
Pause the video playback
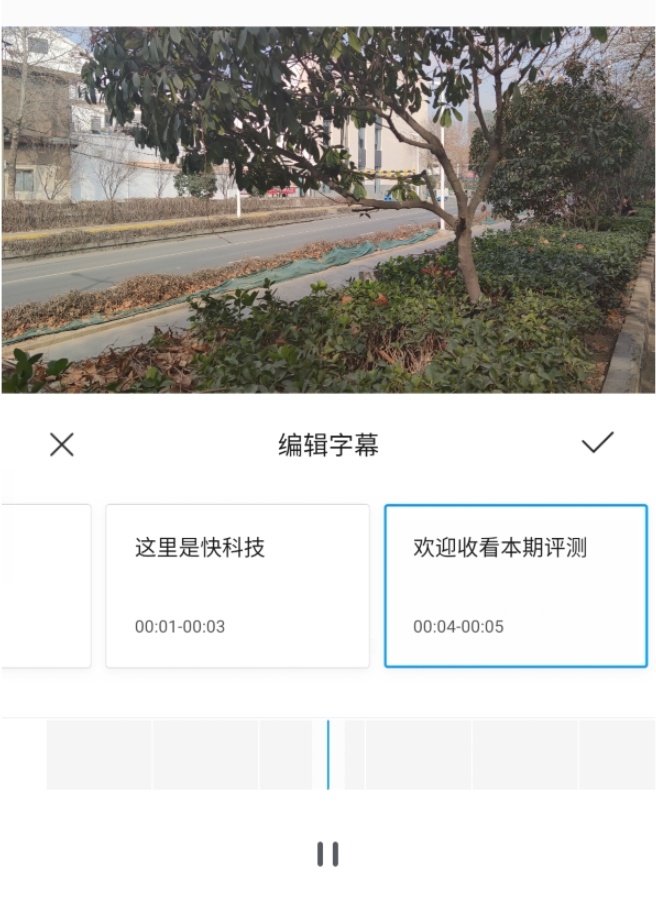click(327, 853)
